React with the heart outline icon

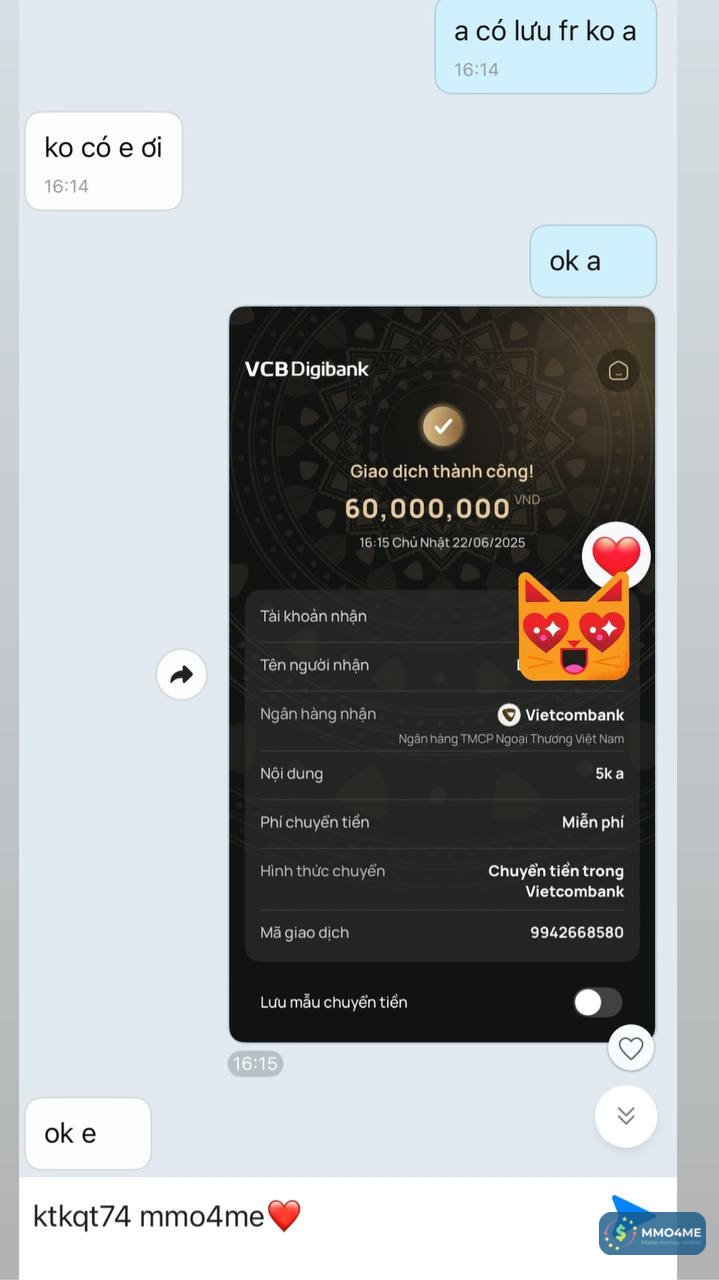(630, 1048)
